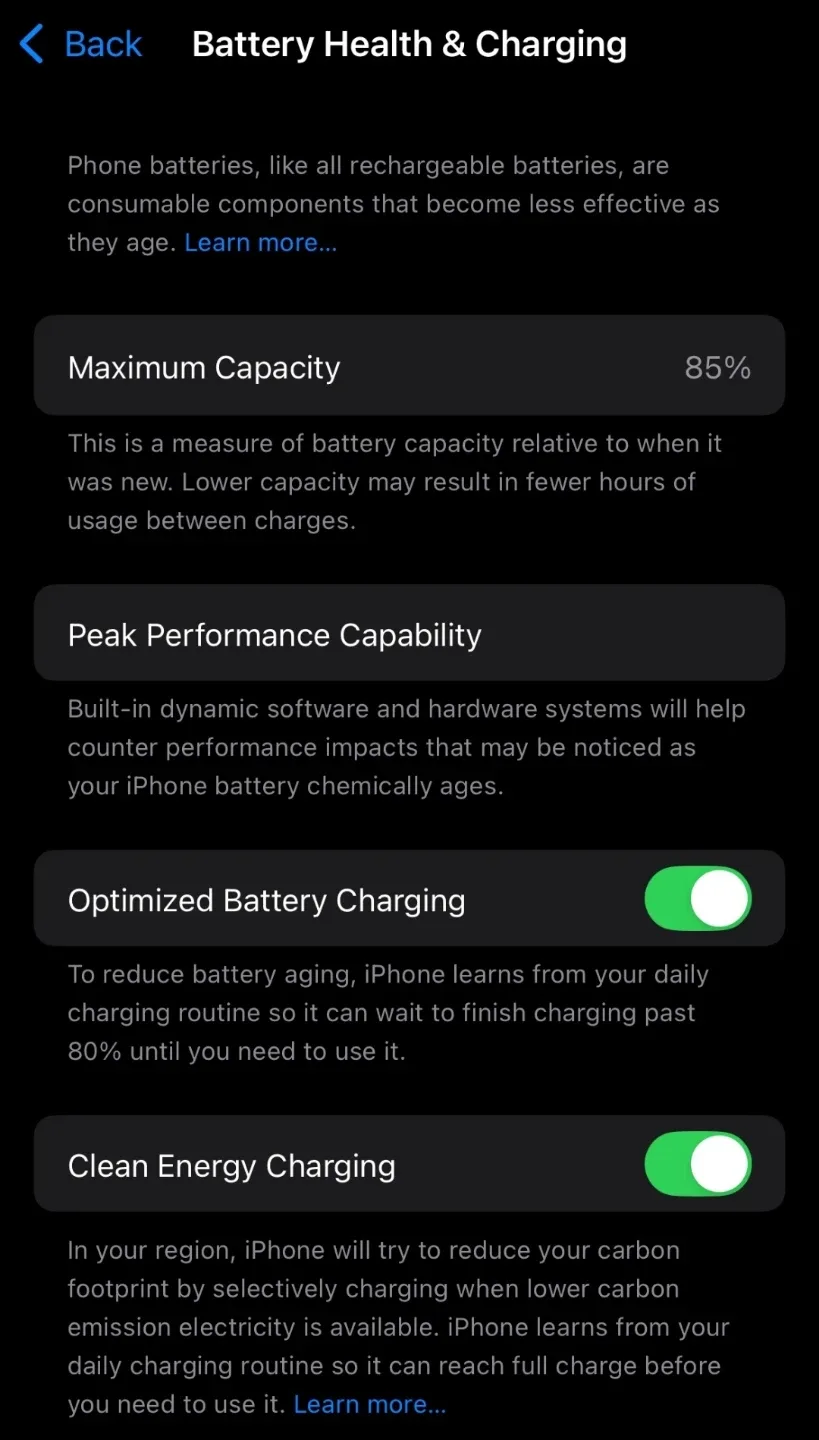Tap the 85% capacity value
The image size is (819, 1440).
coord(717,367)
